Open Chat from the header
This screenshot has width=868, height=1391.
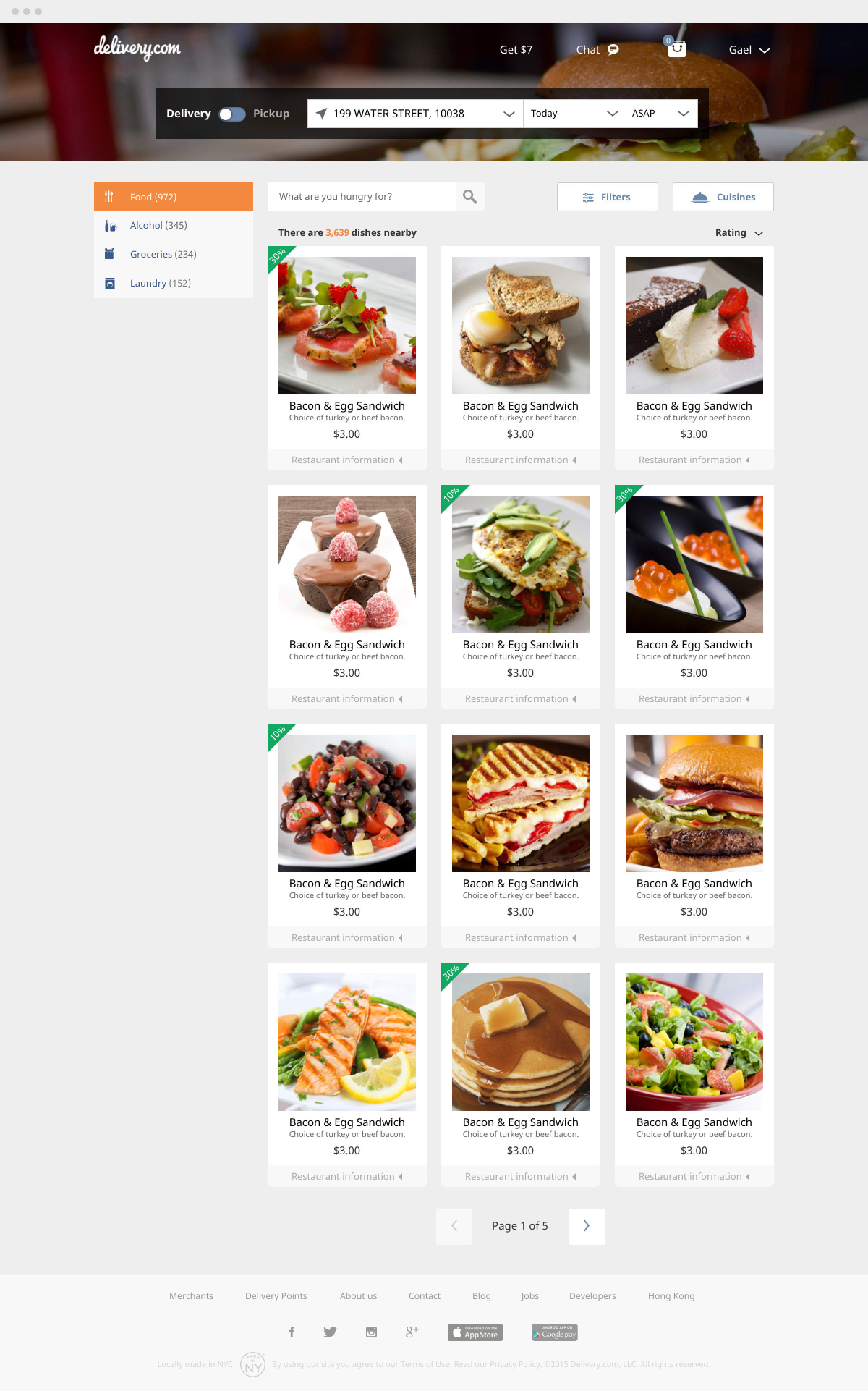click(597, 50)
